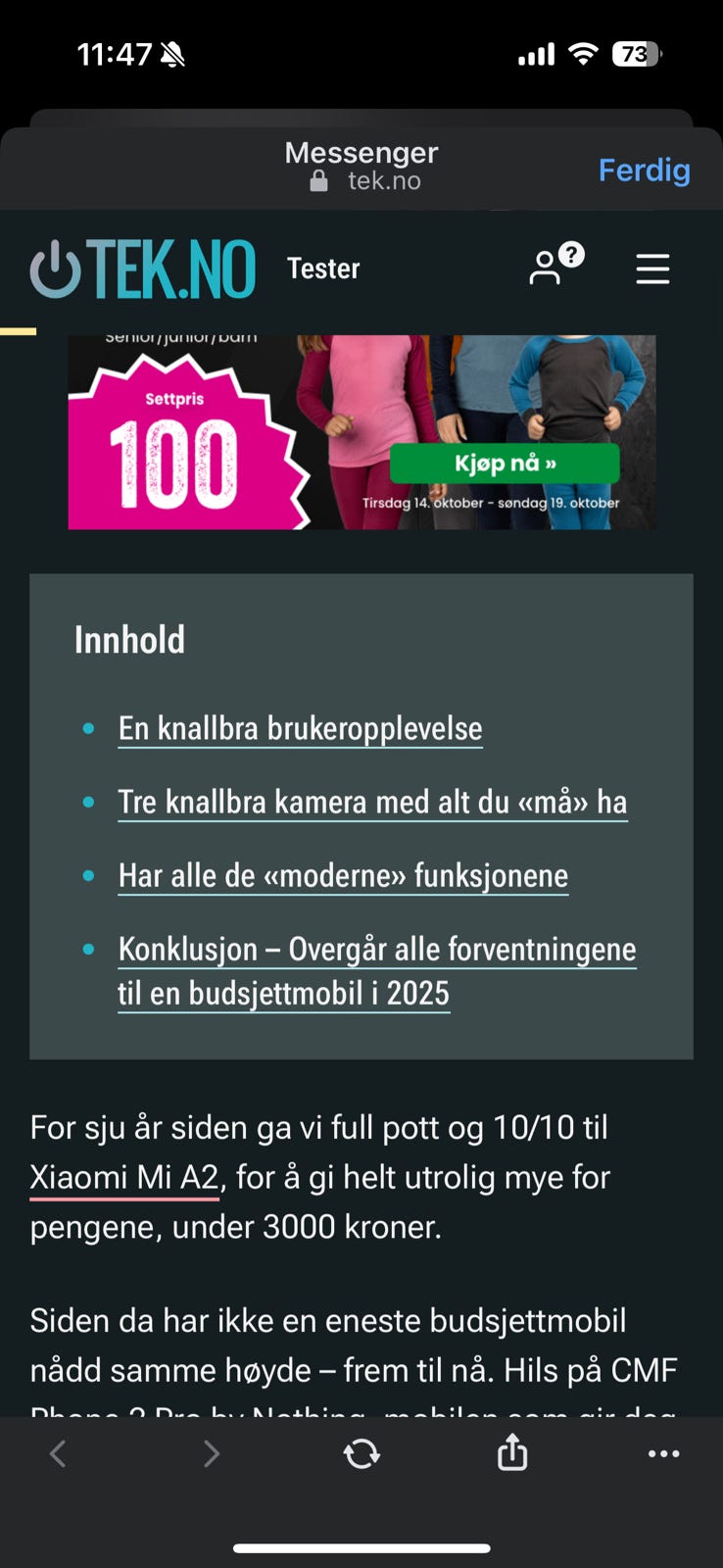Open the user account login icon
The width and height of the screenshot is (723, 1568).
(x=545, y=271)
